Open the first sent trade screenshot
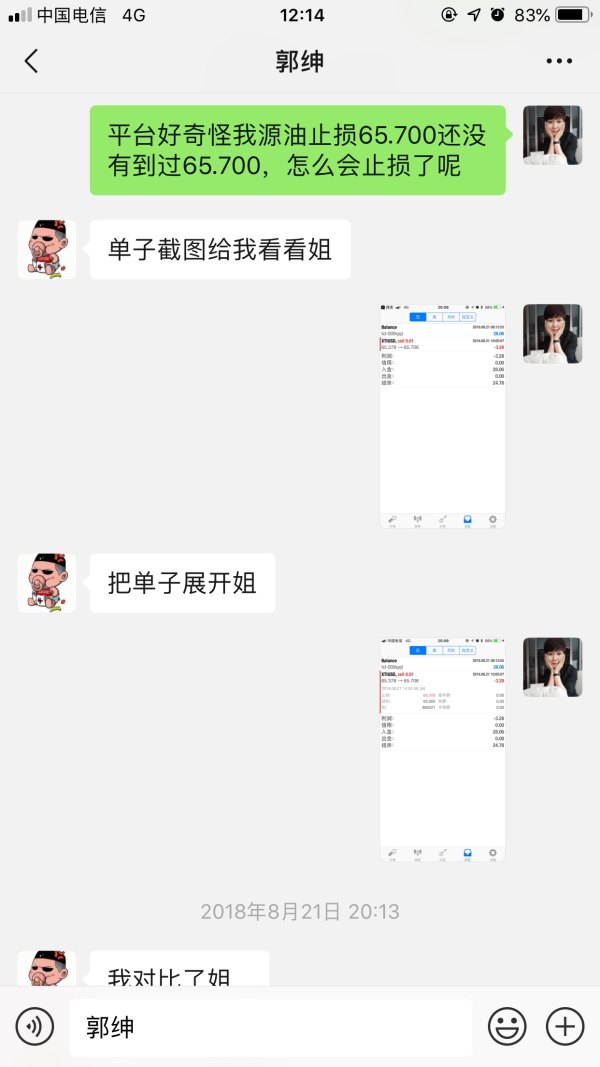This screenshot has height=1067, width=600. (x=442, y=414)
